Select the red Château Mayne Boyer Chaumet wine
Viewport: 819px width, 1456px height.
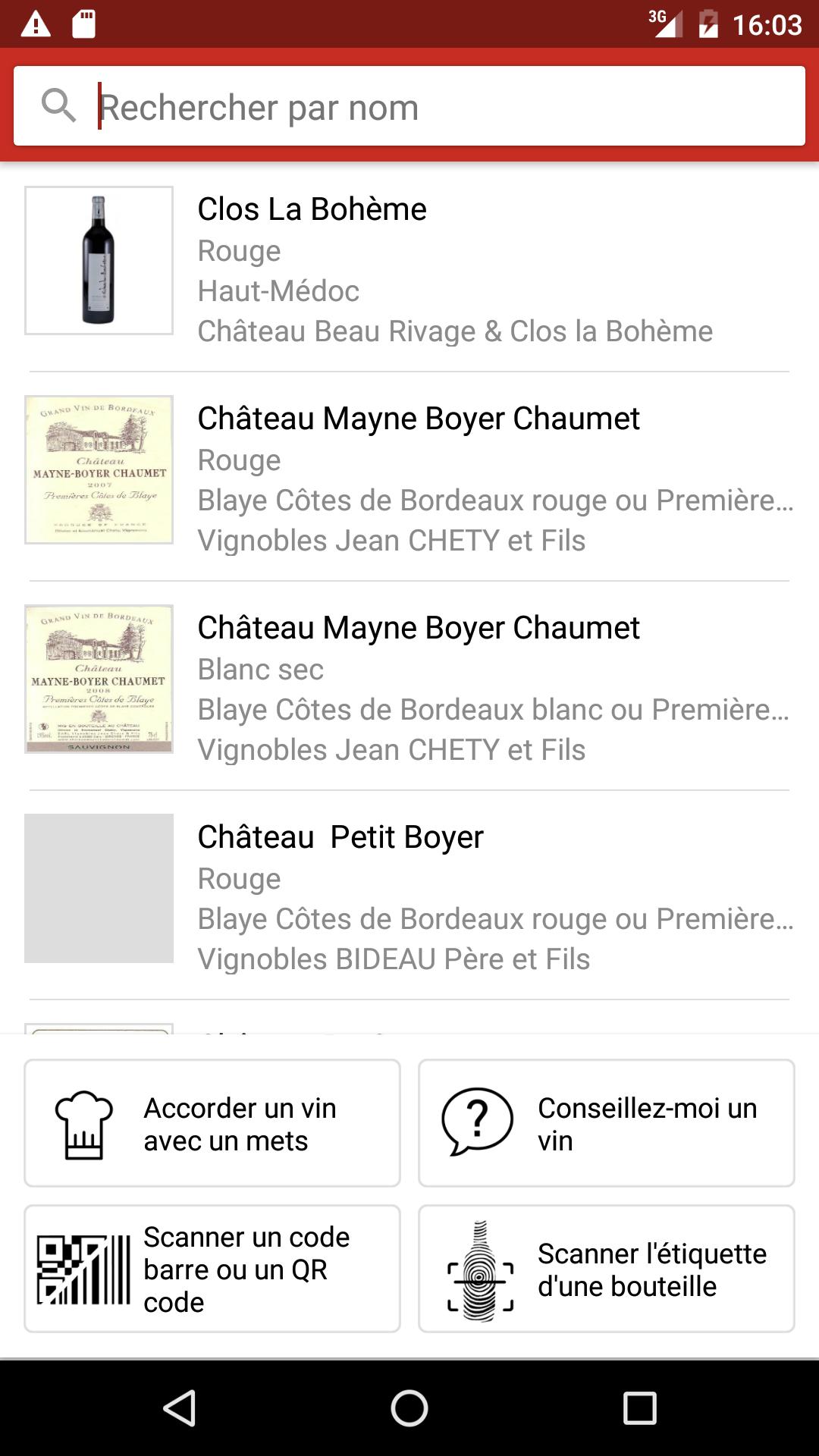coord(409,474)
